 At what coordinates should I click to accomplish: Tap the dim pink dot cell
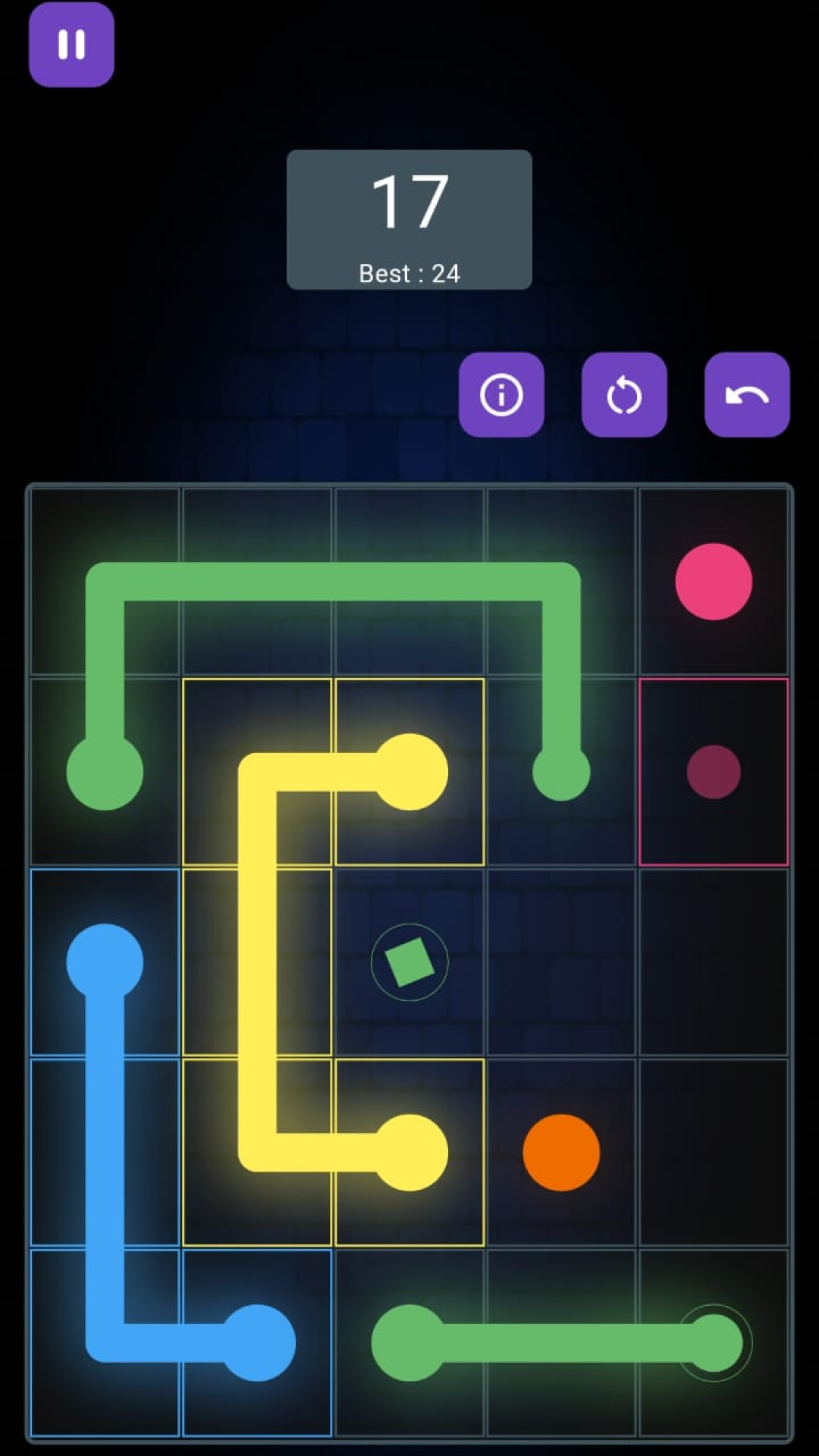(x=714, y=772)
